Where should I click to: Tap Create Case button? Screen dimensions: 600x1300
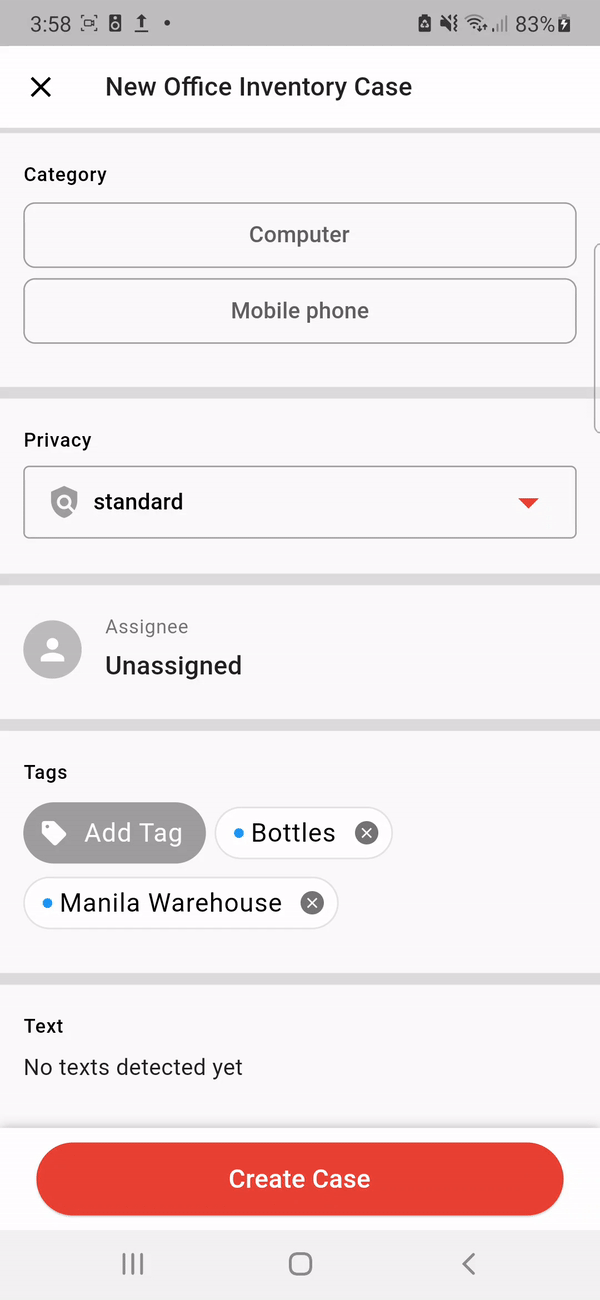point(300,1179)
